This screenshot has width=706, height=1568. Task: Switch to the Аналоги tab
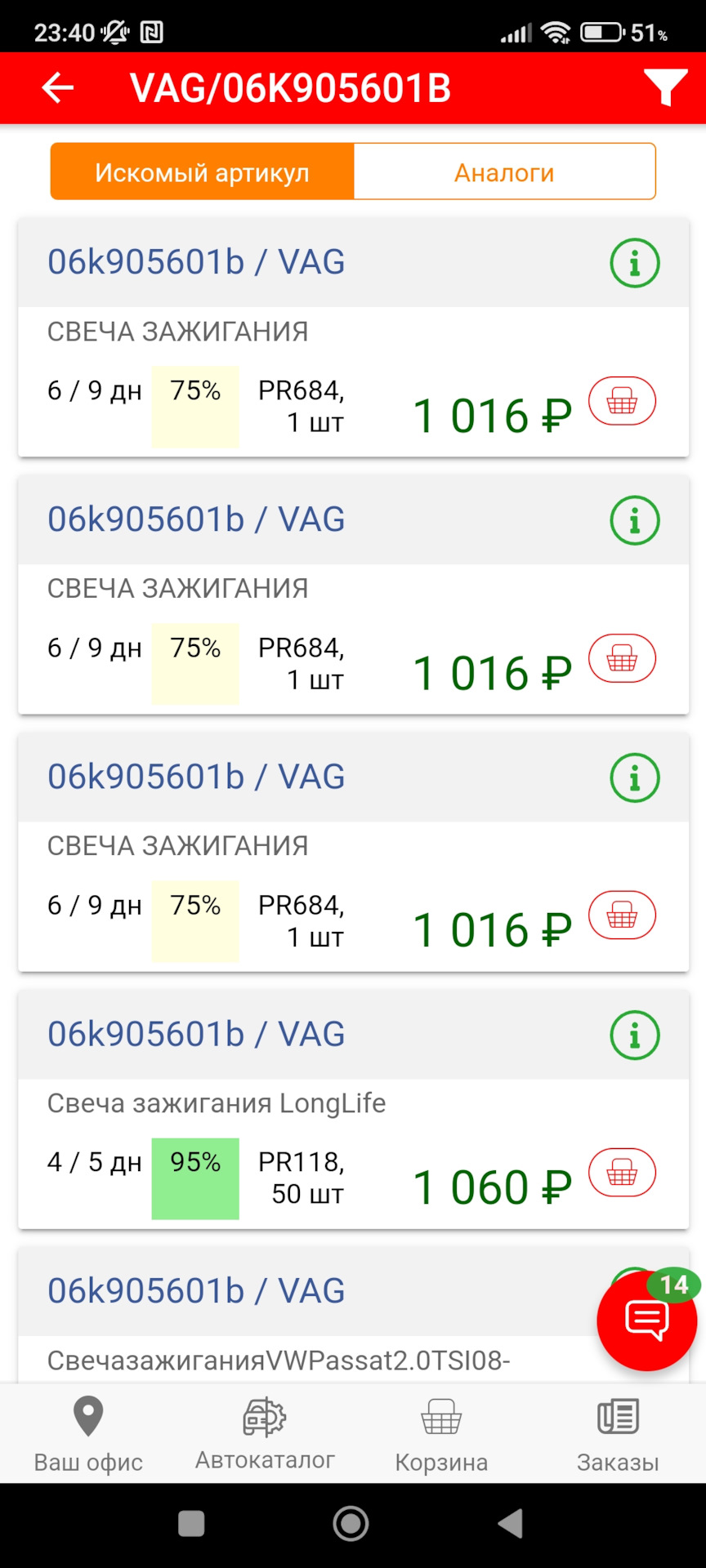click(x=504, y=172)
